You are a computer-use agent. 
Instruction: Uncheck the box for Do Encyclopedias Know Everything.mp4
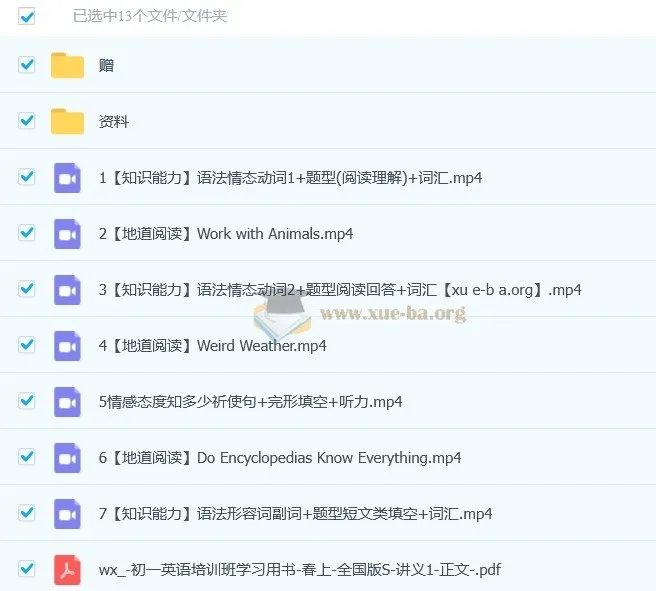27,457
